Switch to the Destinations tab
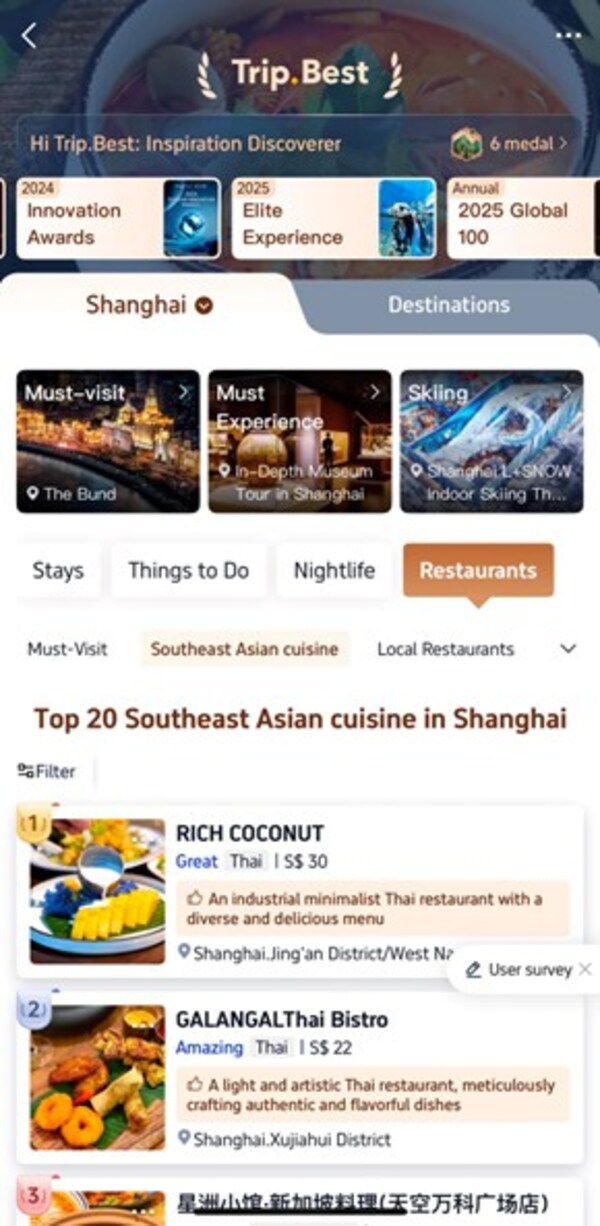The image size is (600, 1226). coord(449,305)
